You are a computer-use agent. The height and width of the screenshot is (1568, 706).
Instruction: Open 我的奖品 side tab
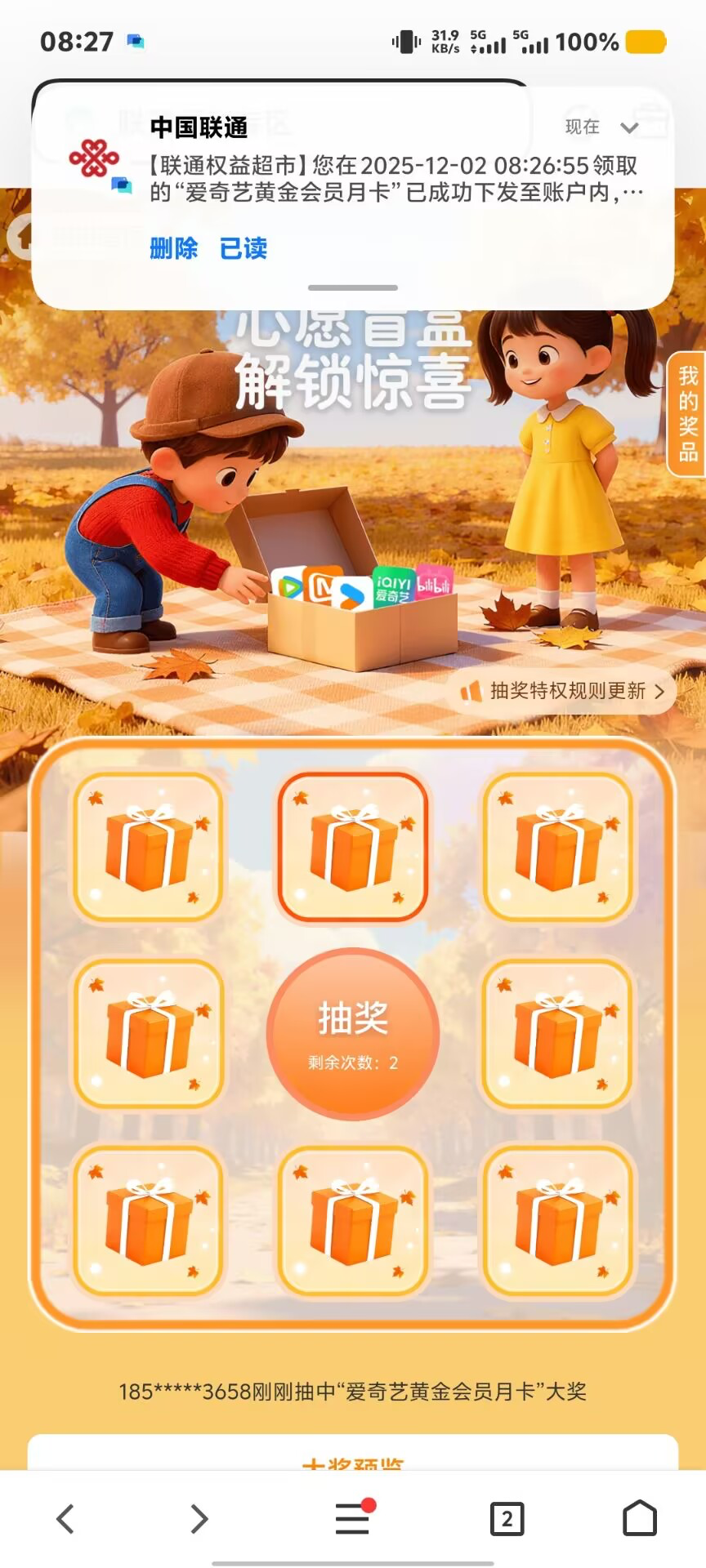688,414
